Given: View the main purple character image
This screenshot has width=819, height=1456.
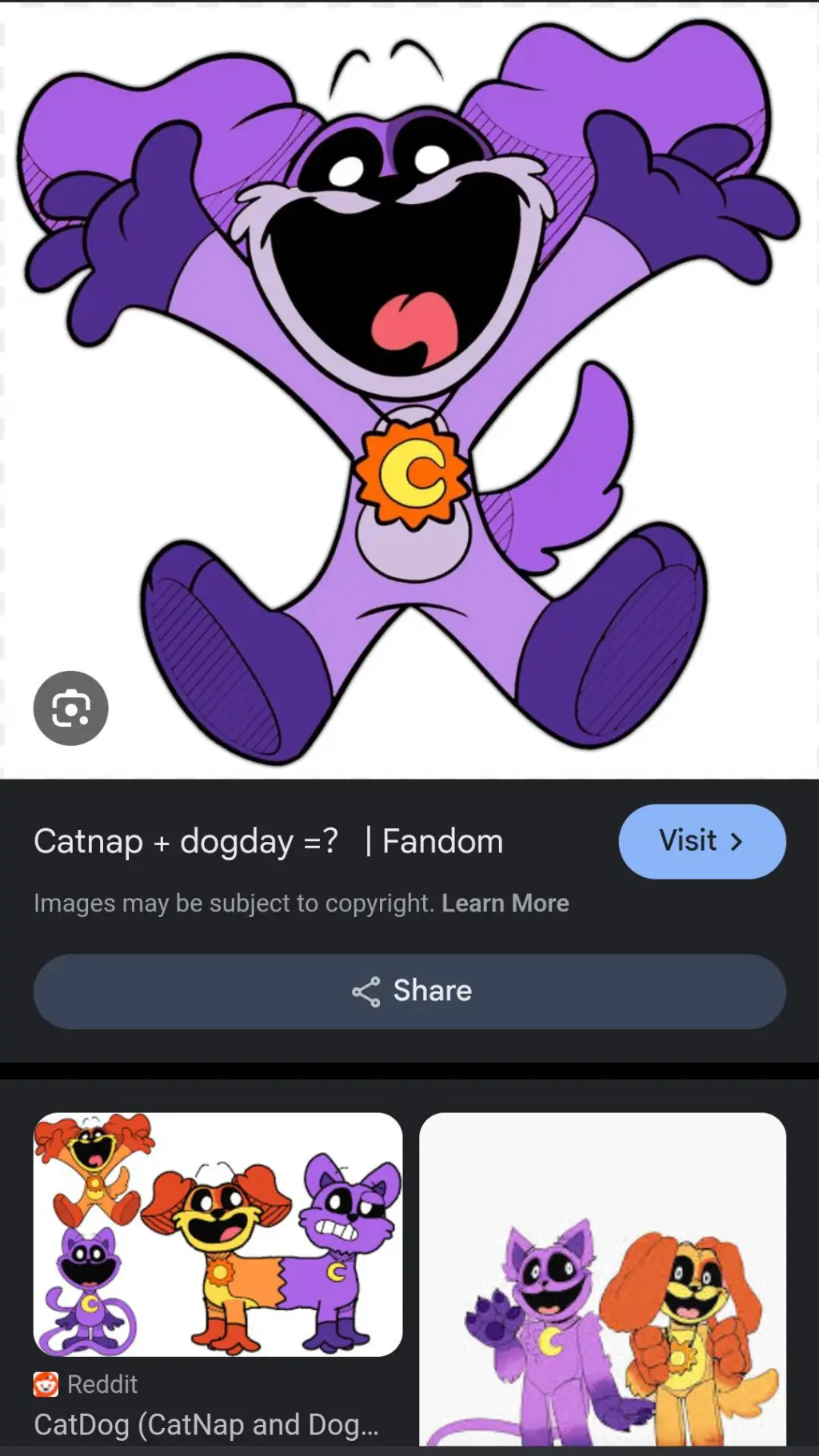Looking at the screenshot, I should click(409, 384).
